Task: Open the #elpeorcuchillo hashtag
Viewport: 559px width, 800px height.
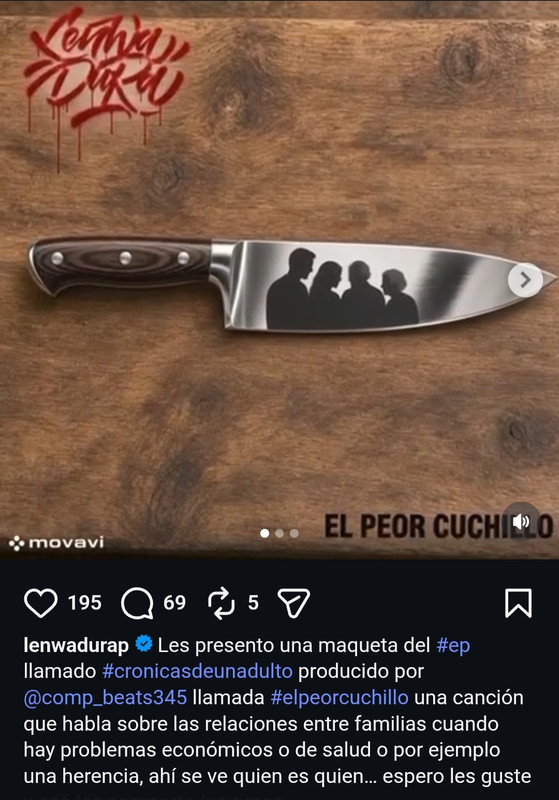Action: coord(339,697)
